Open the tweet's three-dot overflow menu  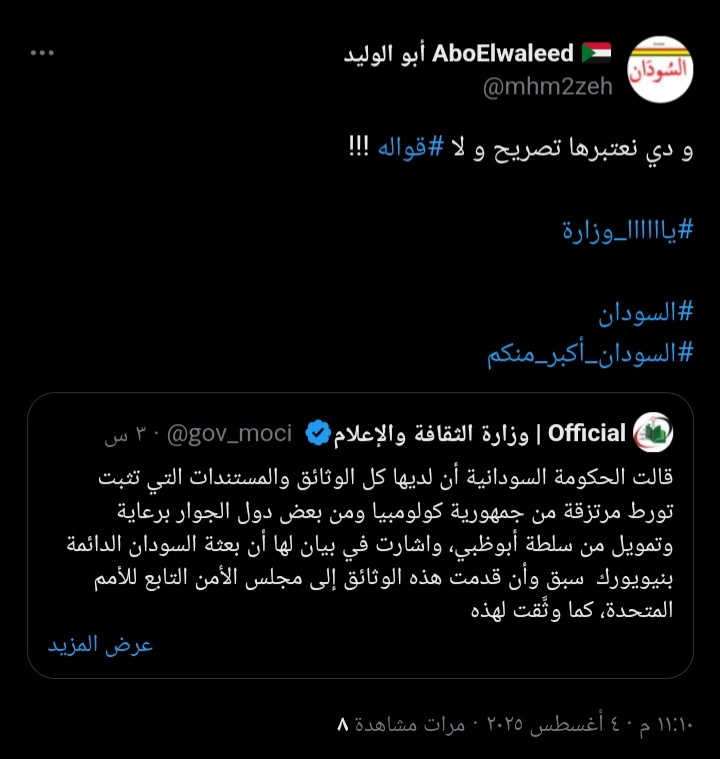pos(42,53)
